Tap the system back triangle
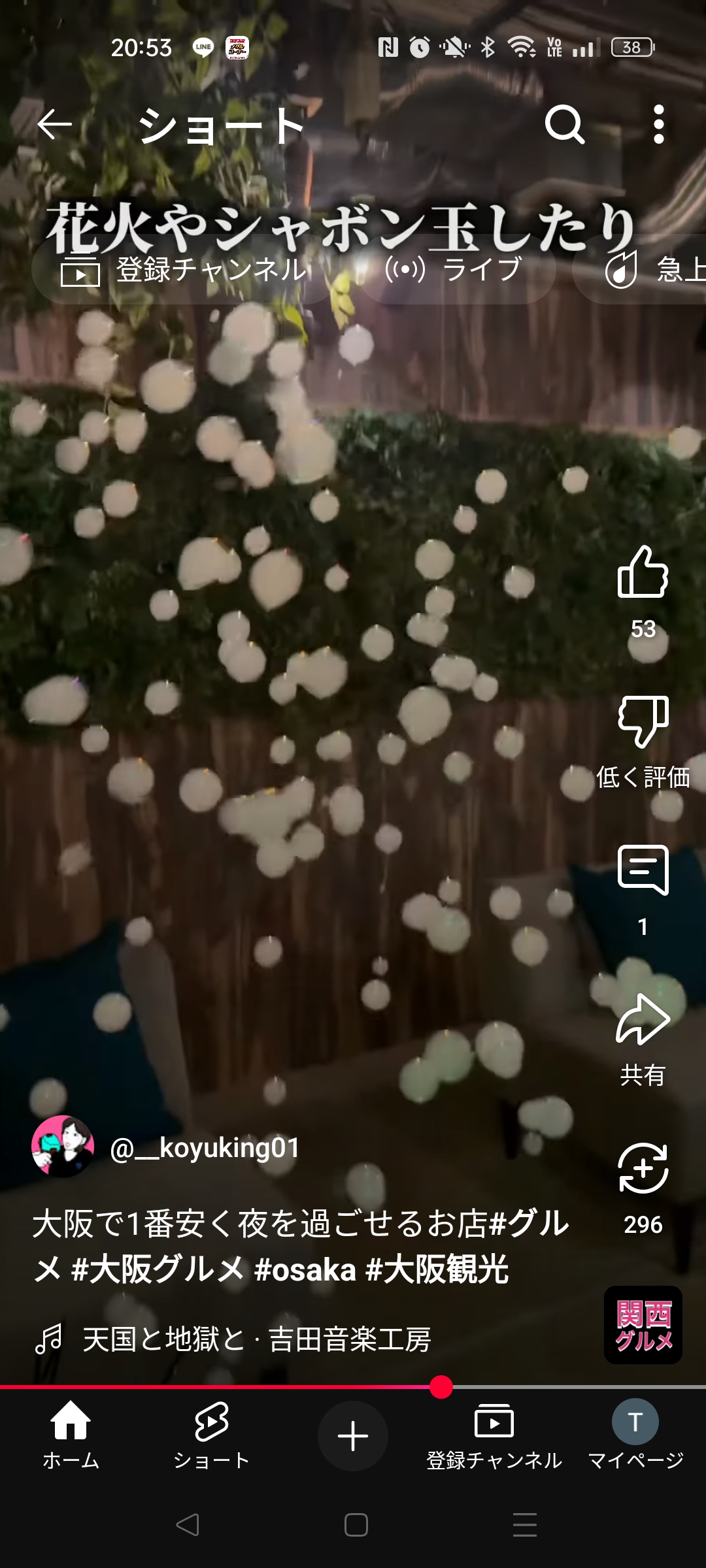 188,1525
